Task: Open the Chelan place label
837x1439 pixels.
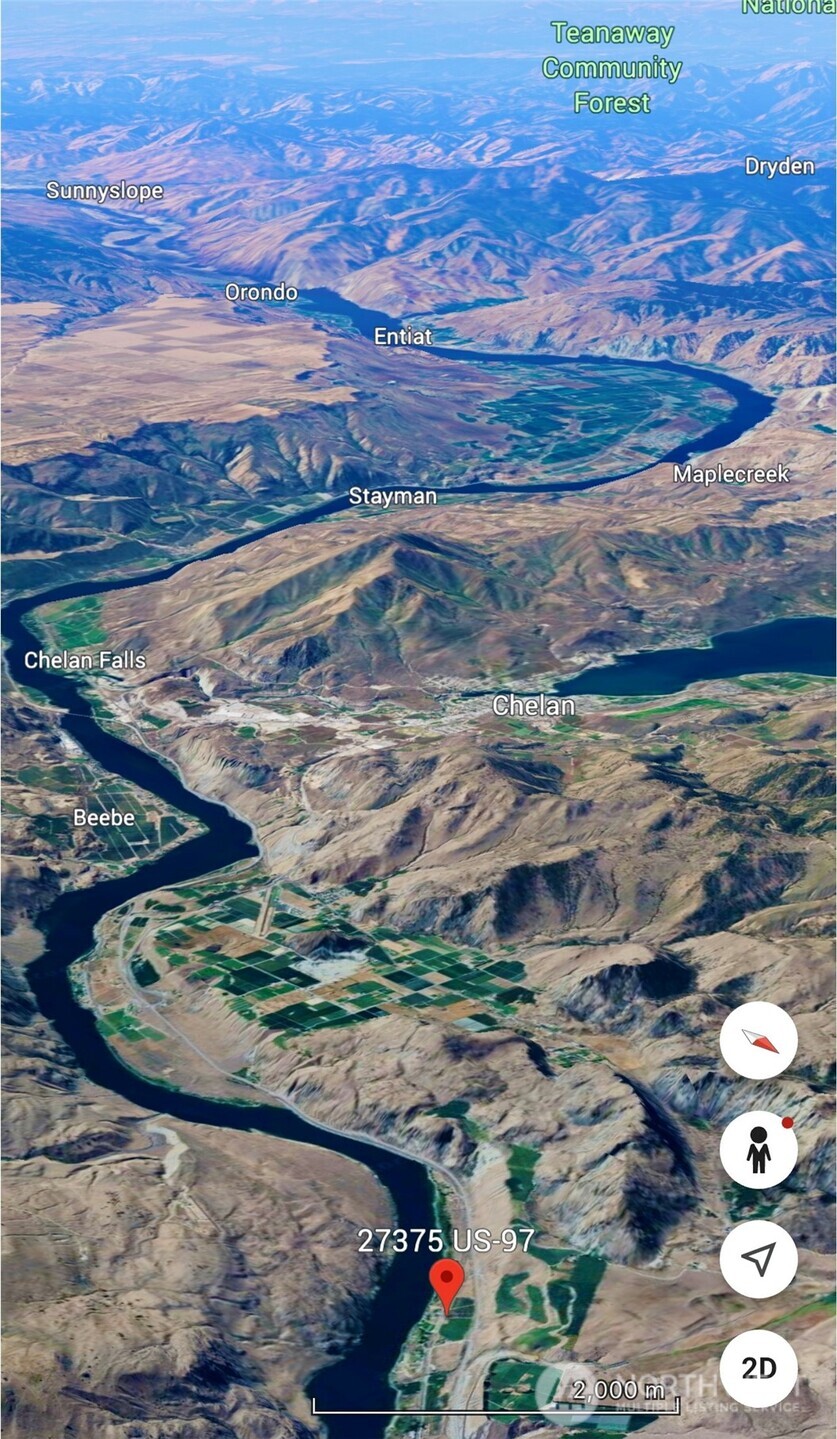Action: point(534,705)
